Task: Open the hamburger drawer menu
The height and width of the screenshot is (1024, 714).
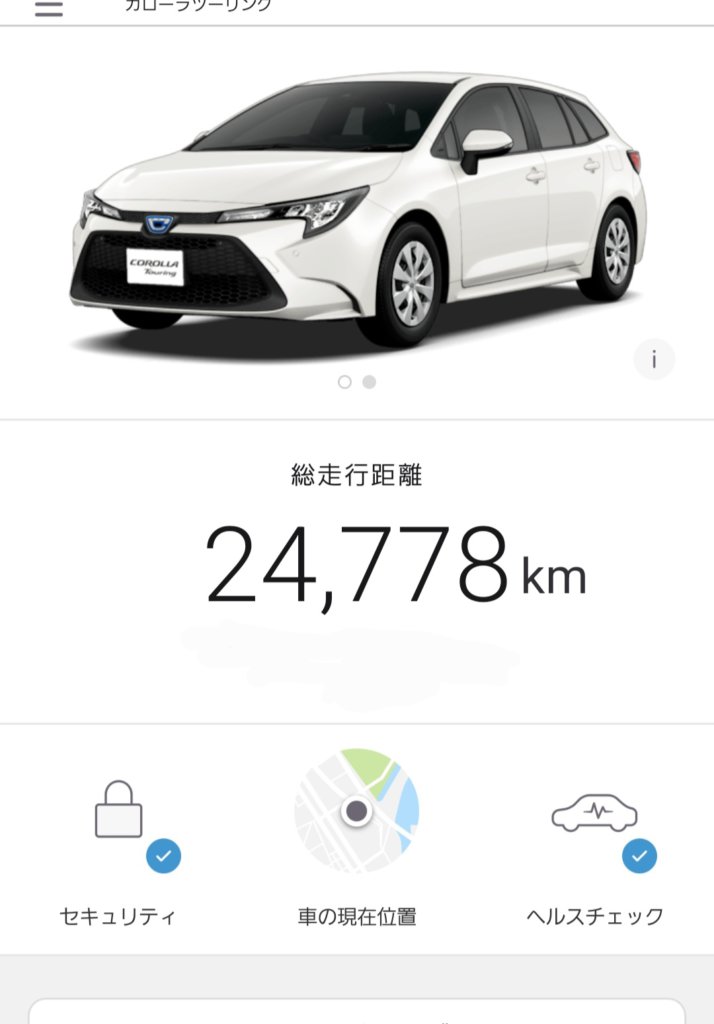Action: point(48,8)
